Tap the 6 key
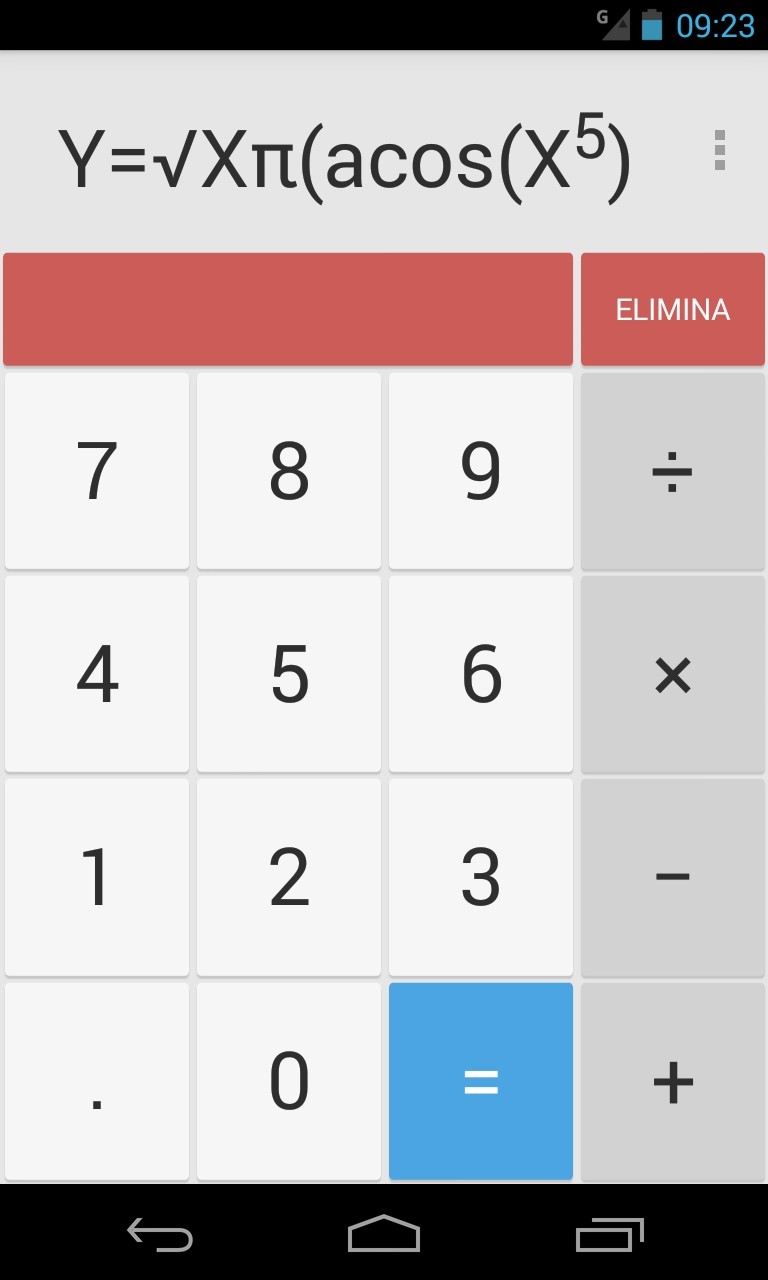Screen dimensions: 768x1280 click(x=481, y=674)
